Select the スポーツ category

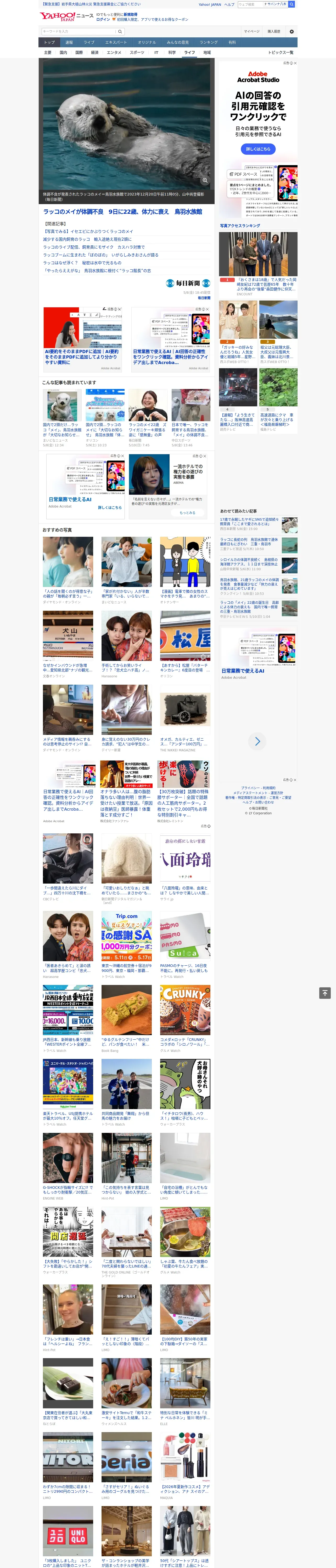(x=137, y=52)
